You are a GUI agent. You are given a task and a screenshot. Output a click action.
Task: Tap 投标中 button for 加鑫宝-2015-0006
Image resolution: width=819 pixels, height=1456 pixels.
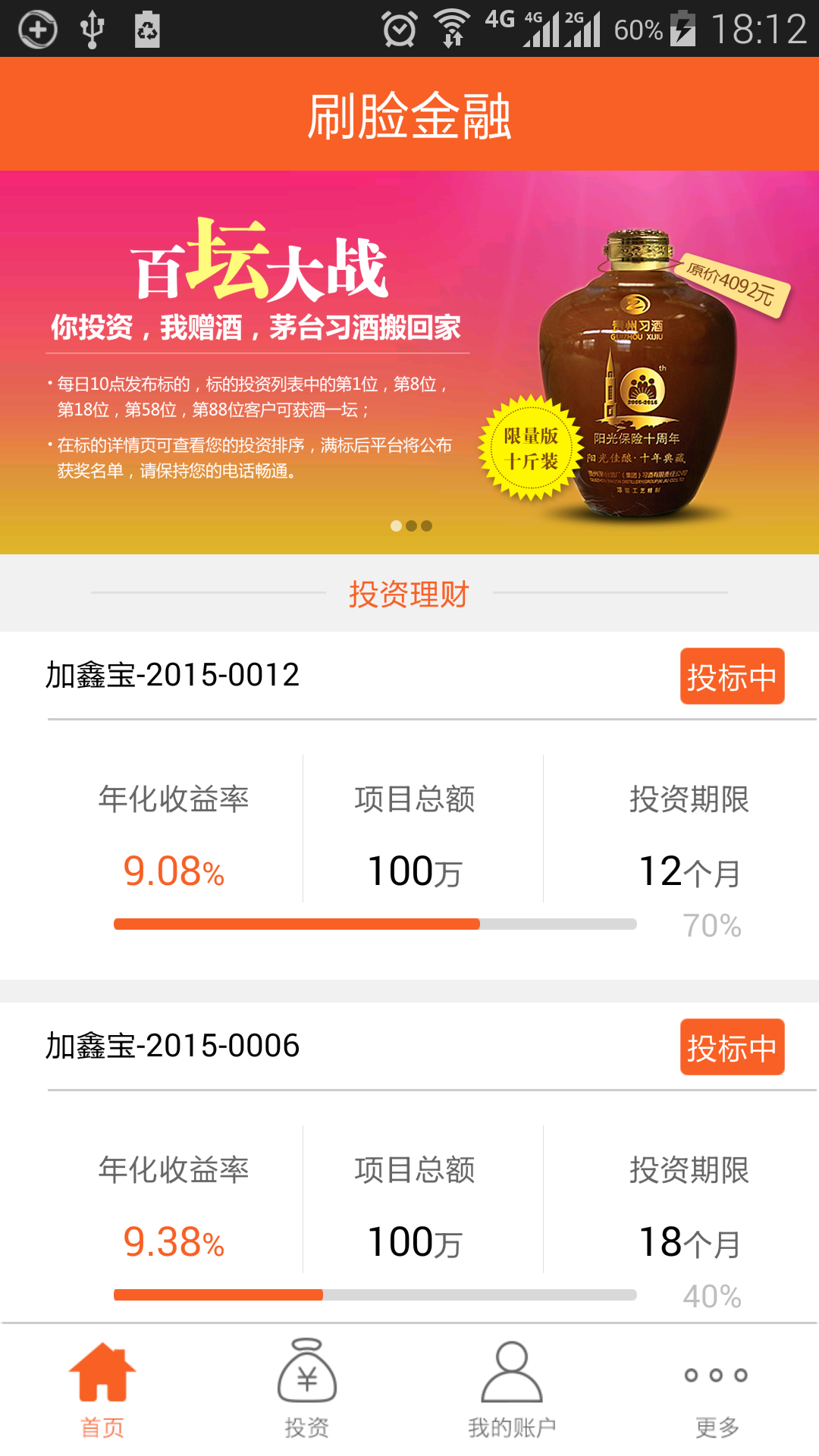tap(732, 1047)
